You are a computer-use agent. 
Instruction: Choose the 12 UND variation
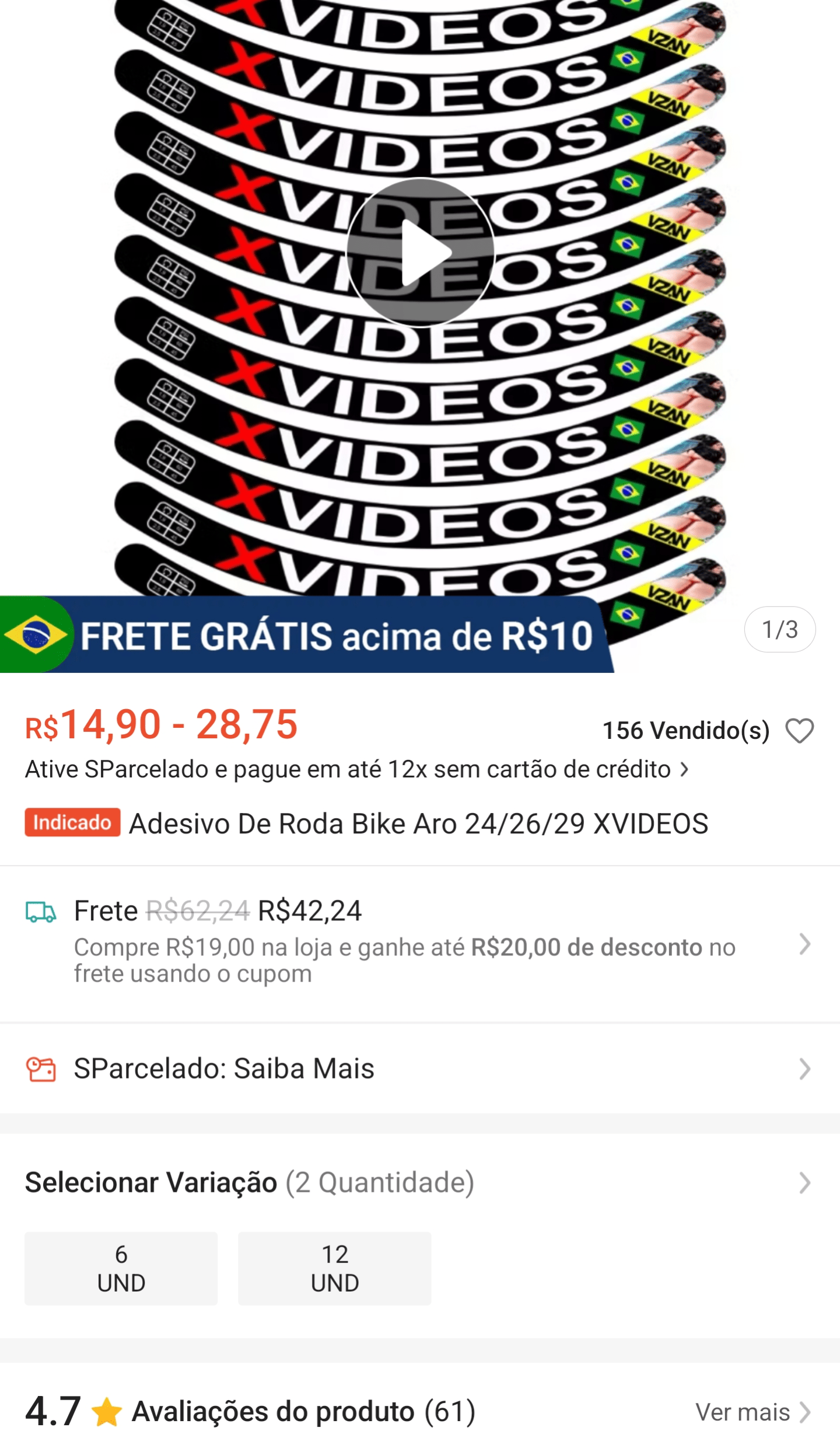(335, 1269)
